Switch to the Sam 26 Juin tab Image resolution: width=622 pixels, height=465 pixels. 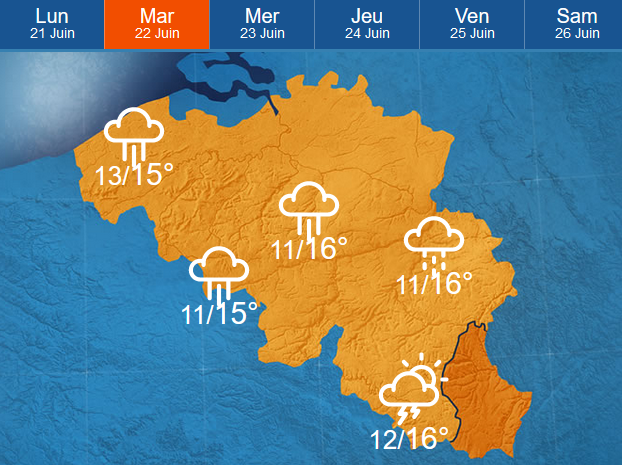(x=576, y=24)
